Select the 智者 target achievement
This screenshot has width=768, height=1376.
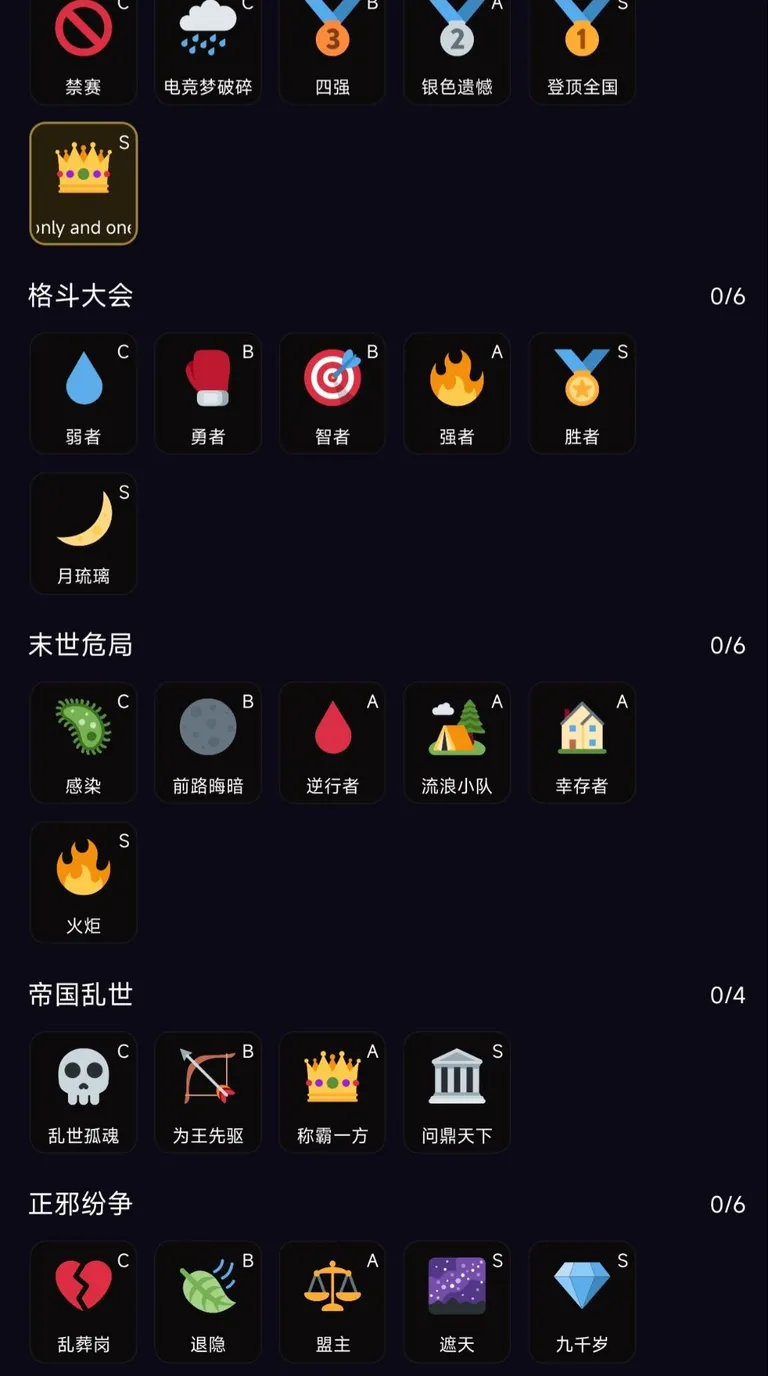pyautogui.click(x=332, y=393)
